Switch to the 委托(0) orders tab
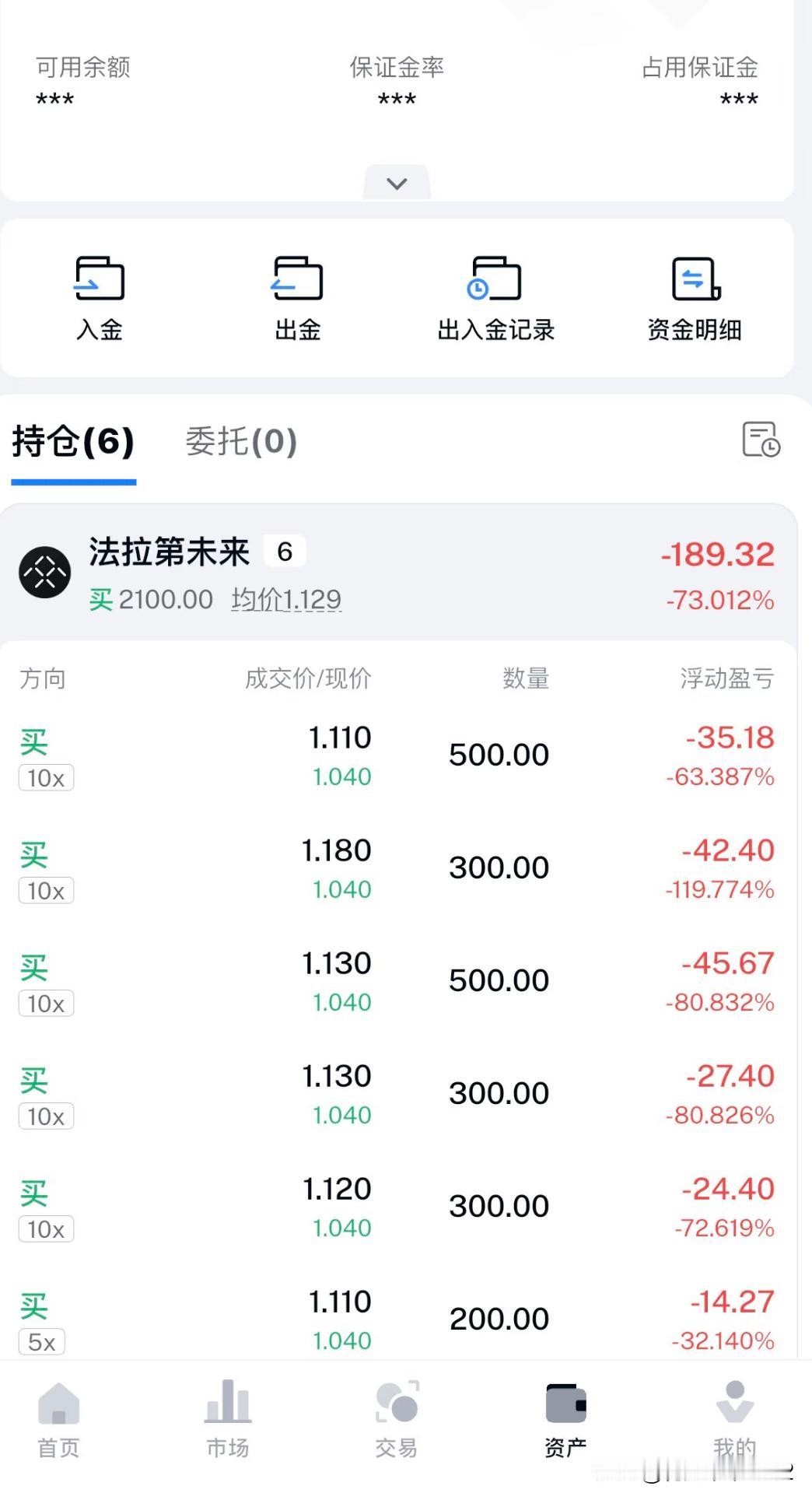This screenshot has width=812, height=1500. pos(240,442)
